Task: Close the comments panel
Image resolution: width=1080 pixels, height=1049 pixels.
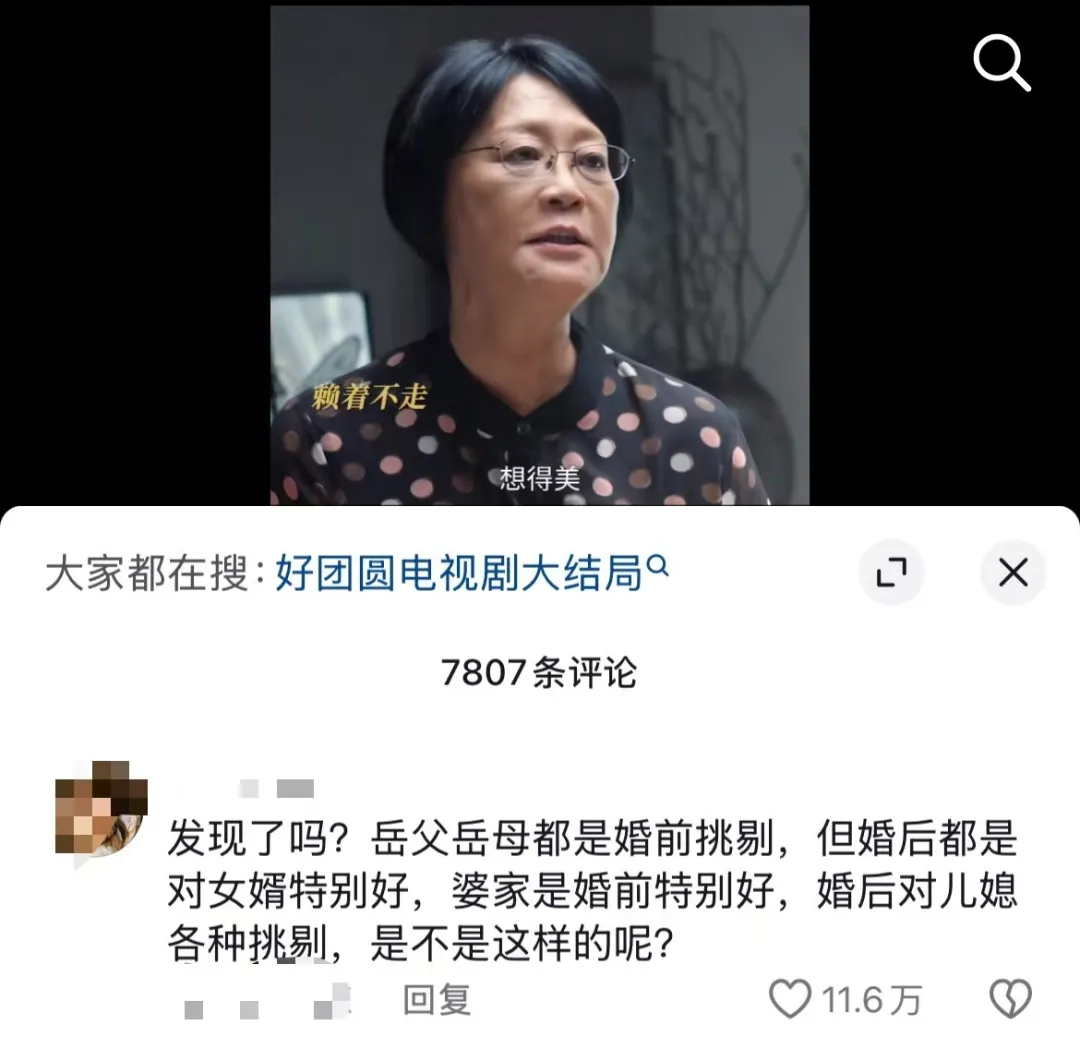Action: (1013, 574)
